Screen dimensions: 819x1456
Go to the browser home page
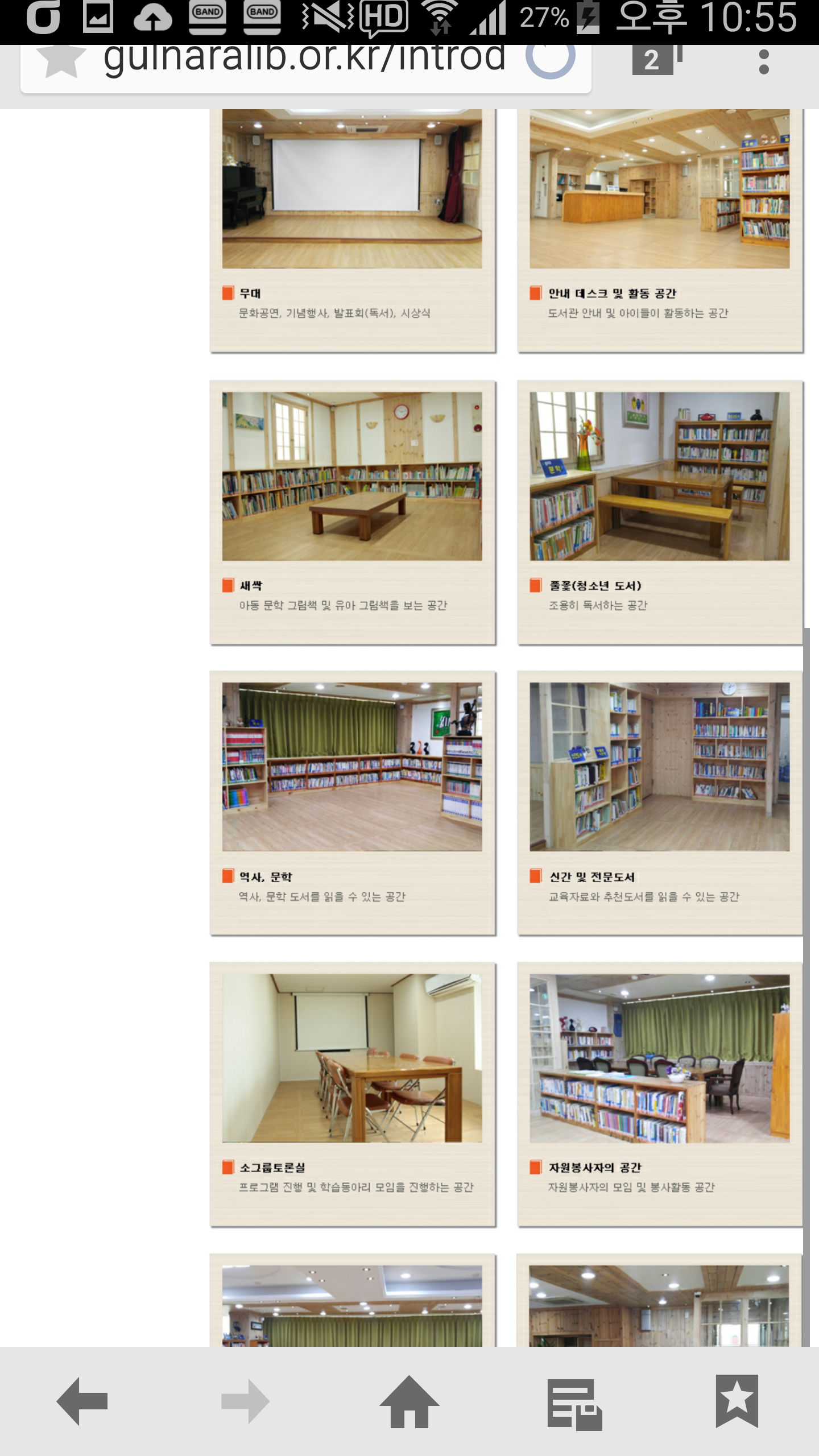409,1402
